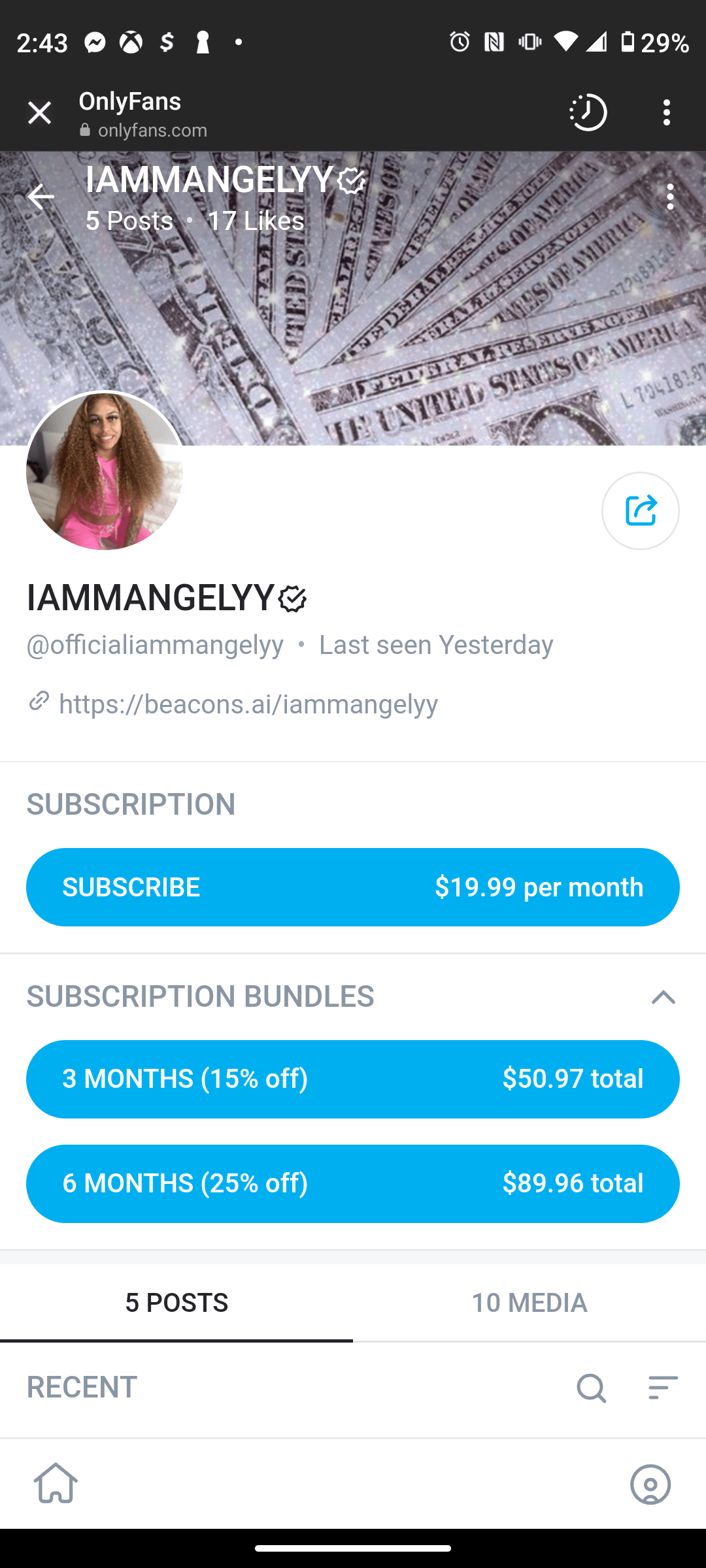
Task: Go back using the profile header arrow
Action: [x=41, y=197]
